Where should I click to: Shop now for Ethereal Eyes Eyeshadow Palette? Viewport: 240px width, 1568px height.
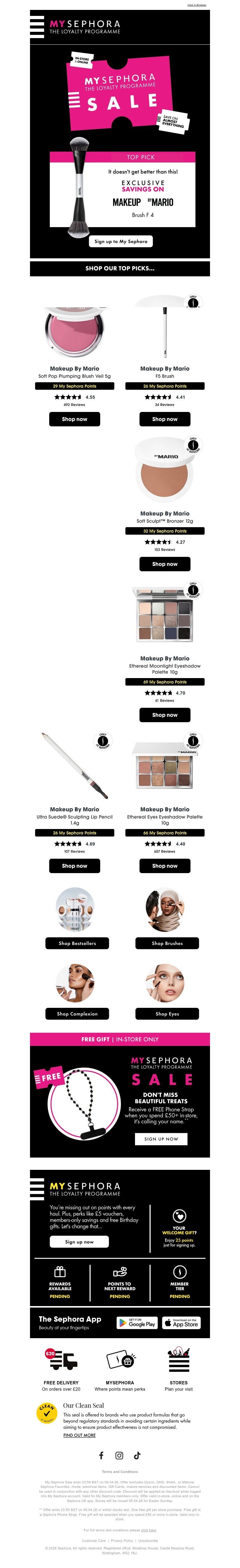[x=164, y=866]
